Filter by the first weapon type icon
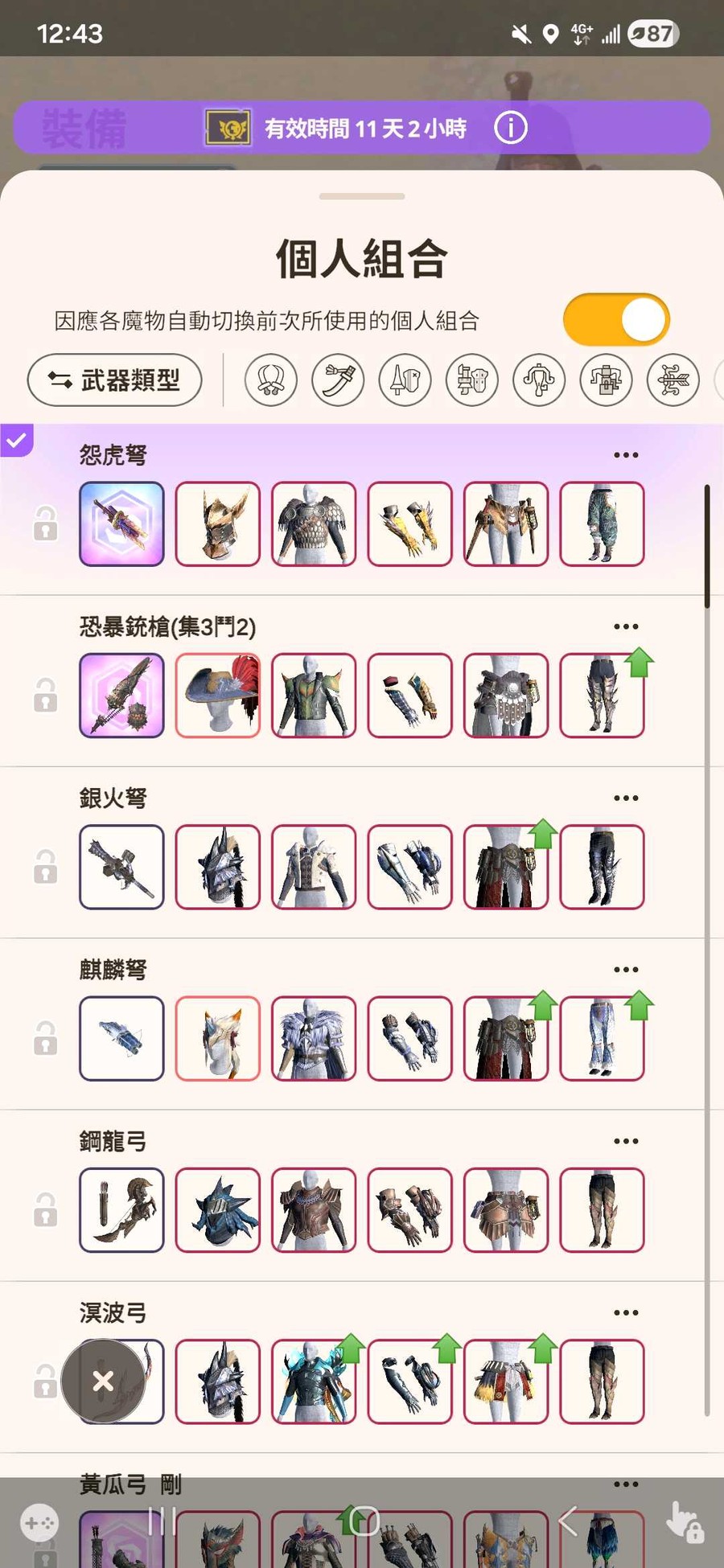Image resolution: width=724 pixels, height=1568 pixels. coord(271,380)
